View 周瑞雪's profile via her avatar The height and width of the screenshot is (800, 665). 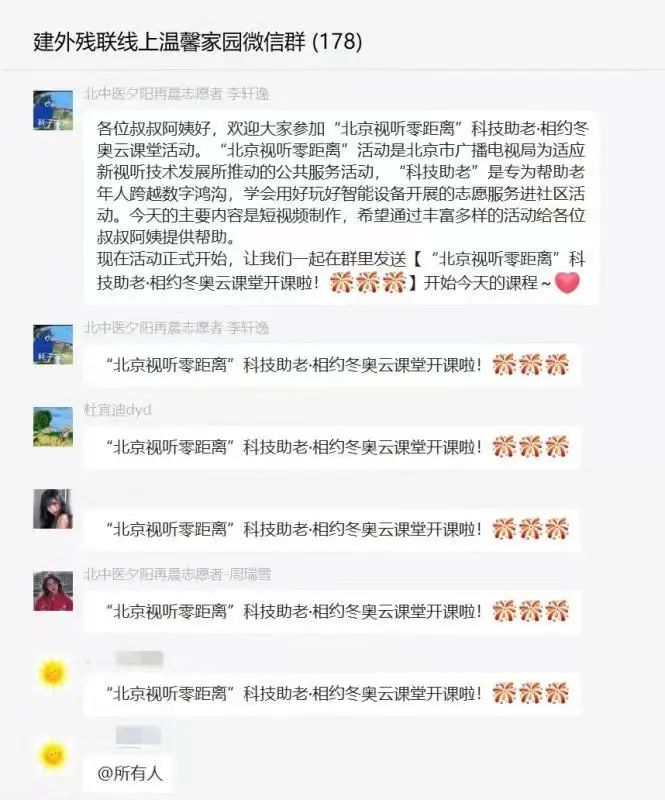pos(53,590)
